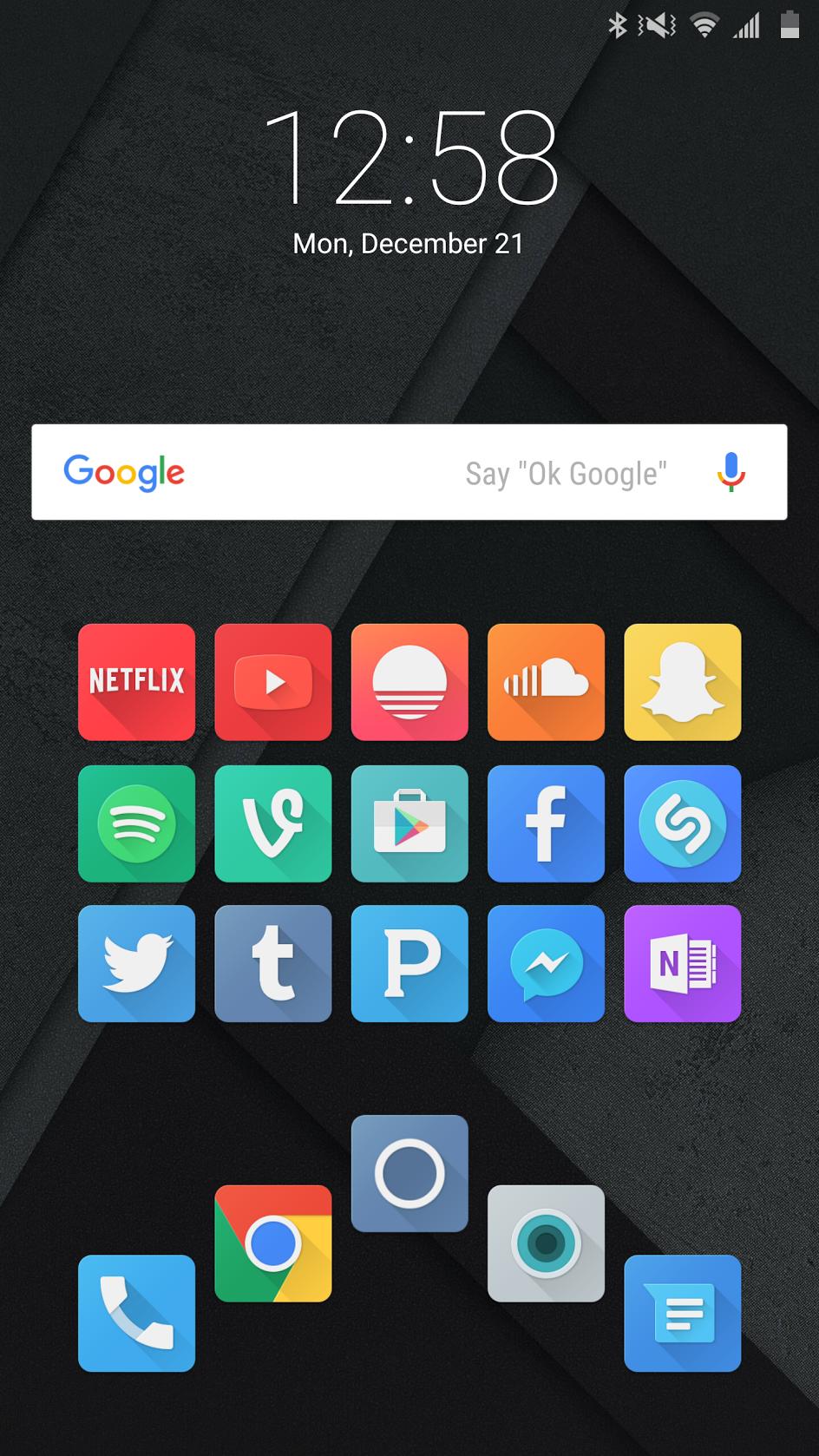Image resolution: width=819 pixels, height=1456 pixels.
Task: Open Twitter
Action: [x=136, y=964]
